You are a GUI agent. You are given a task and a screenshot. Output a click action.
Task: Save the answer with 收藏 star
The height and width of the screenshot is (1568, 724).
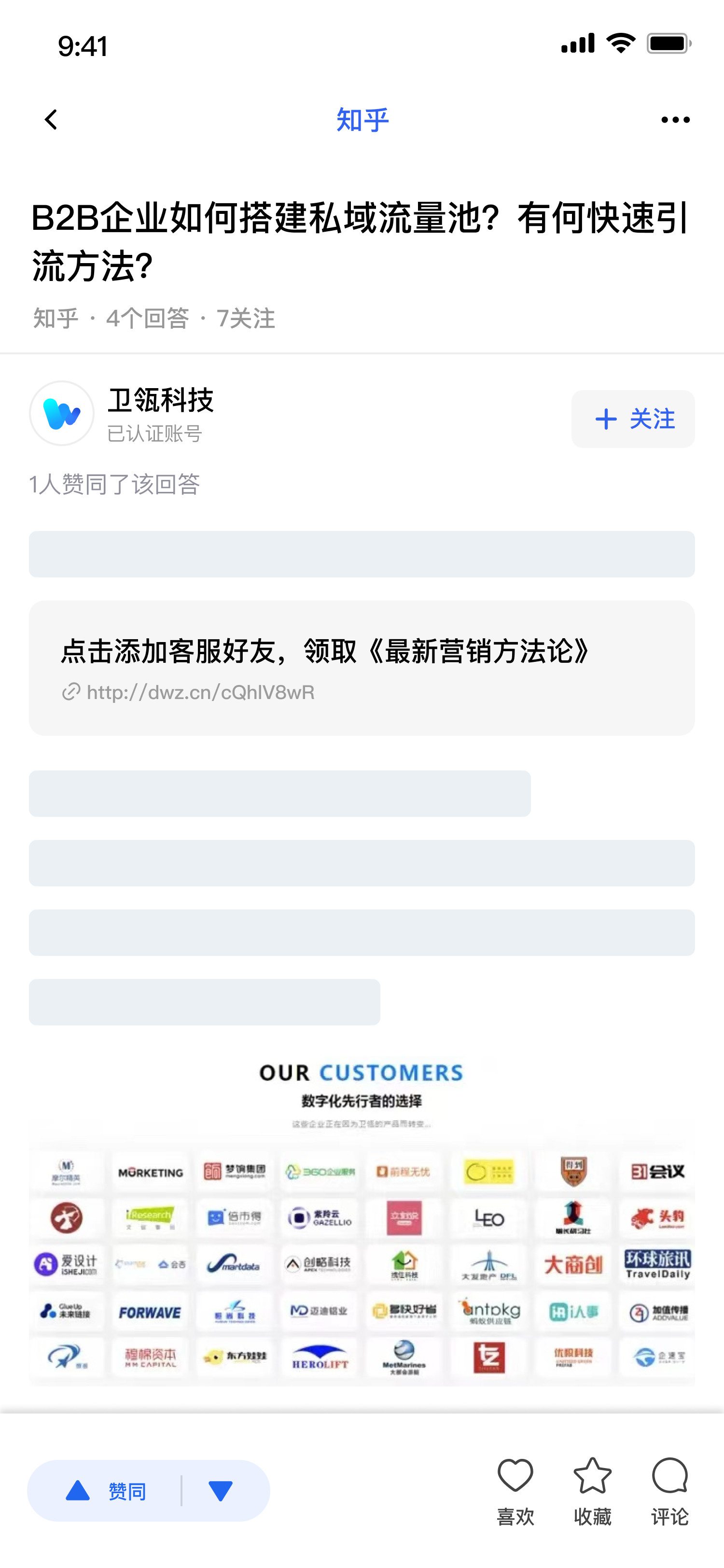coord(593,1491)
